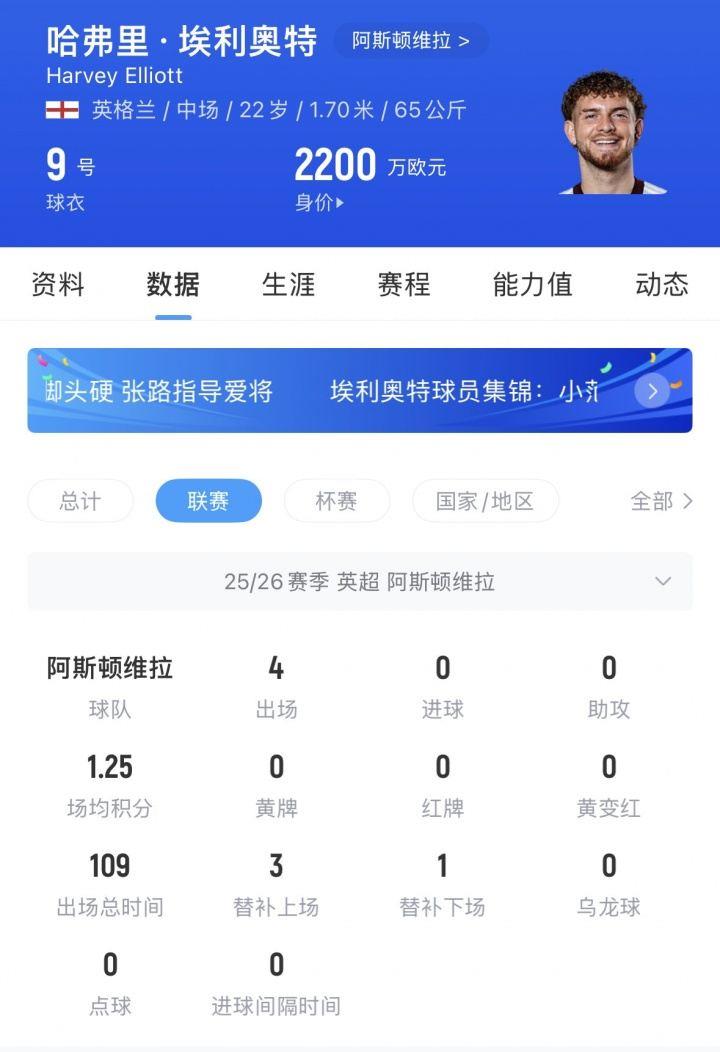Switch to the 资料 tab
Screen dimensions: 720x1052
tap(58, 284)
